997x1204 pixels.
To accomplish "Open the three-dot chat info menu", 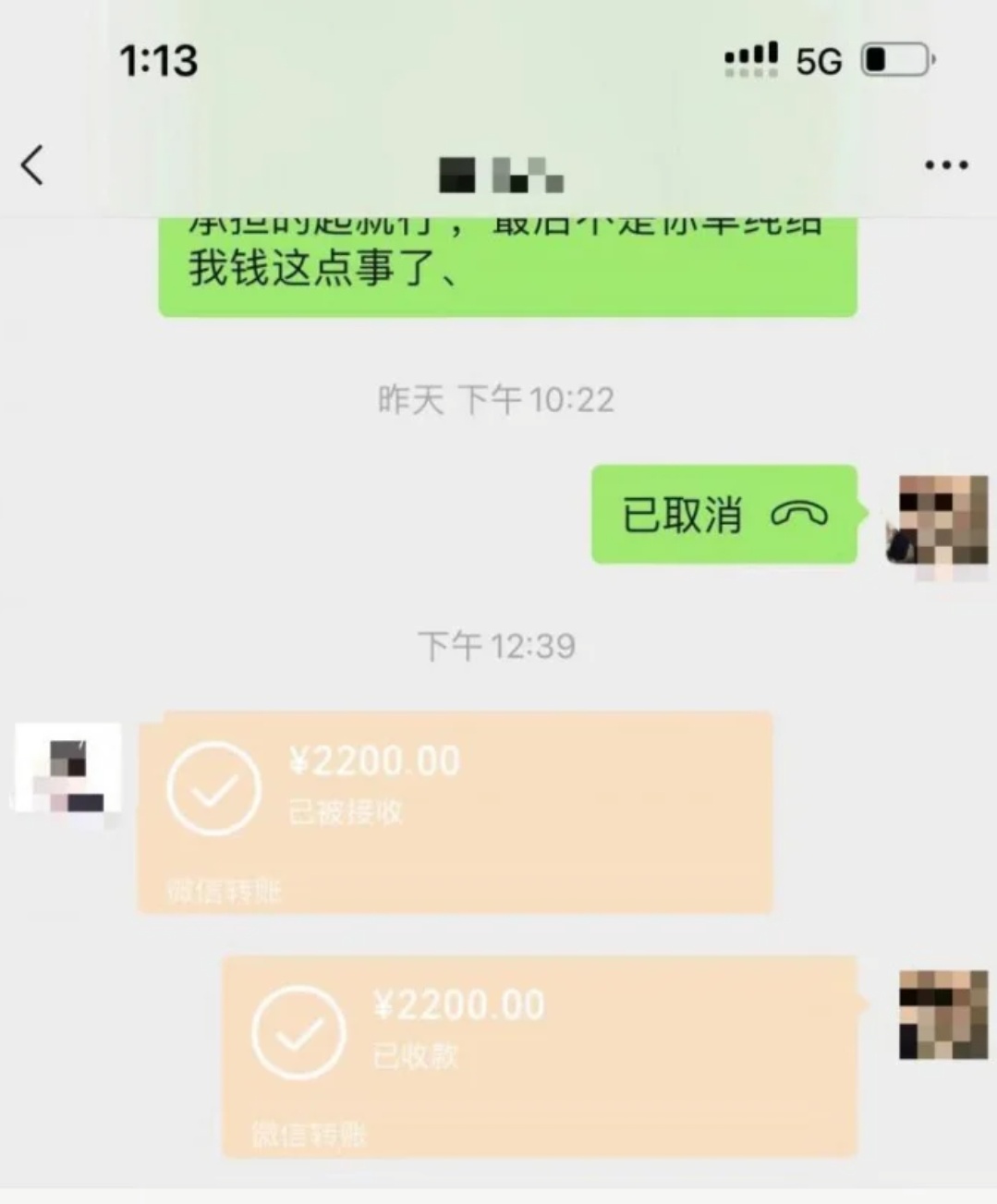I will 946,166.
